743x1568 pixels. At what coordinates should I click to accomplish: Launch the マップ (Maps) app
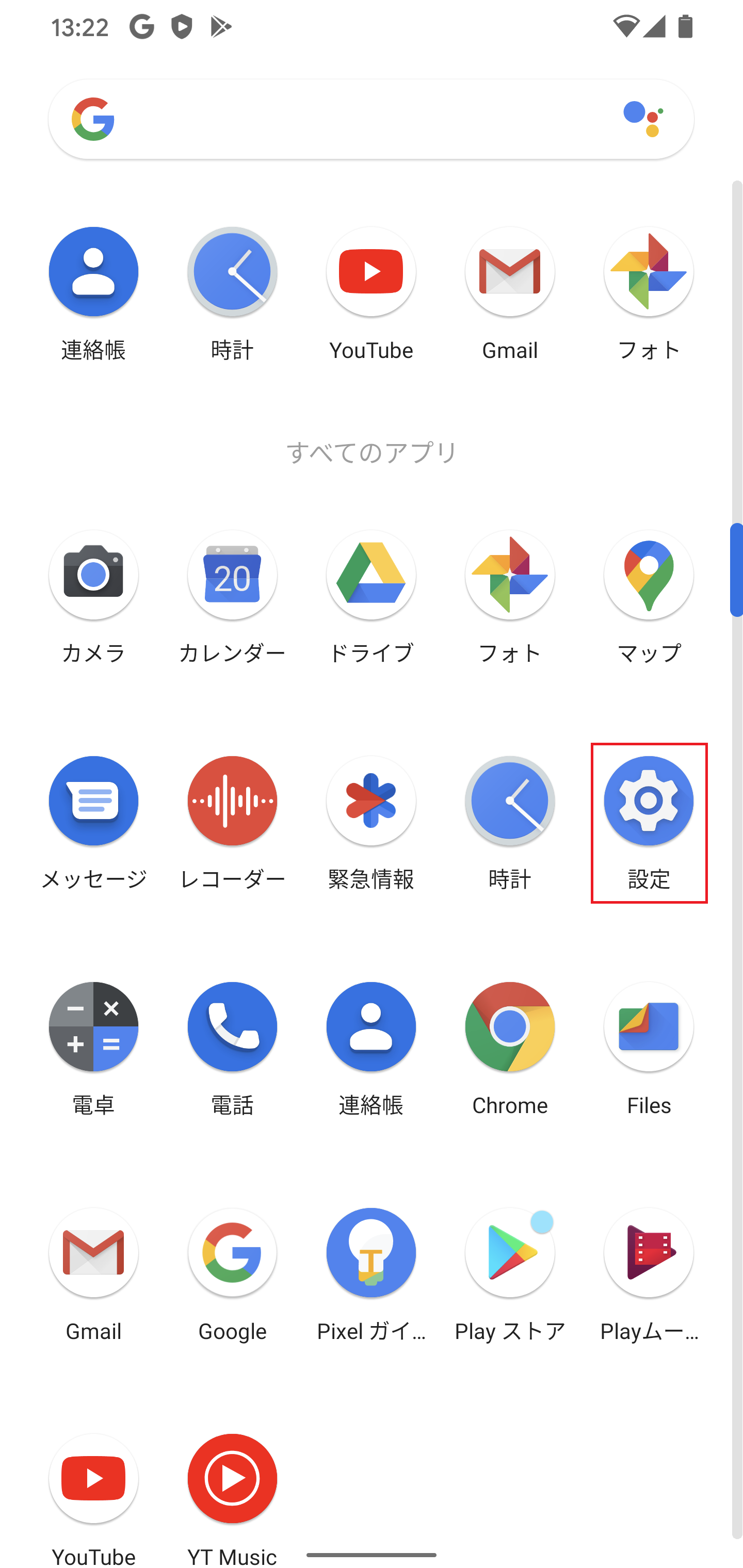pos(648,575)
